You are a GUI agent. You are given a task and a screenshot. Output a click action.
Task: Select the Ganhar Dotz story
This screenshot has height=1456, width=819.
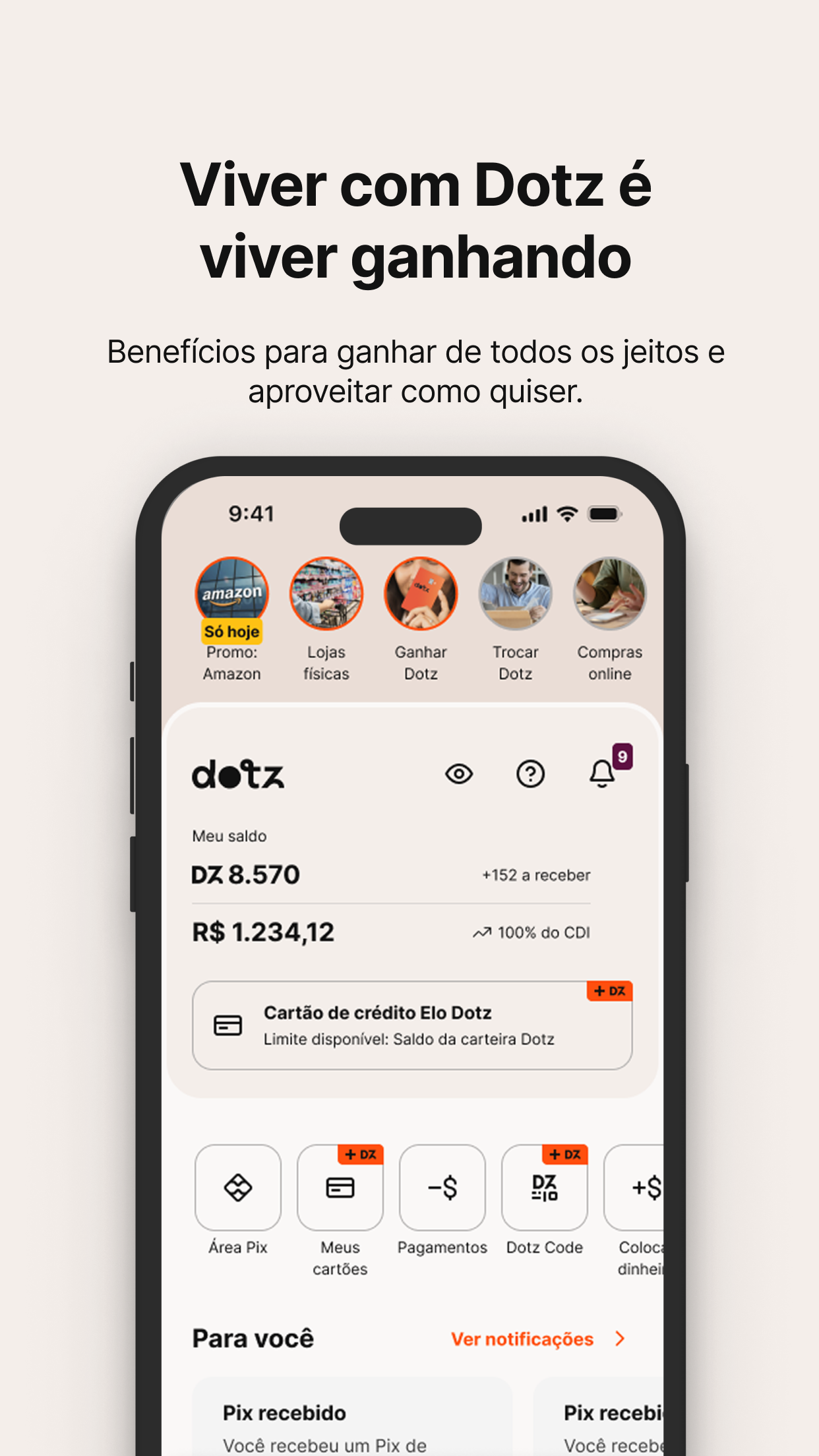click(x=421, y=593)
